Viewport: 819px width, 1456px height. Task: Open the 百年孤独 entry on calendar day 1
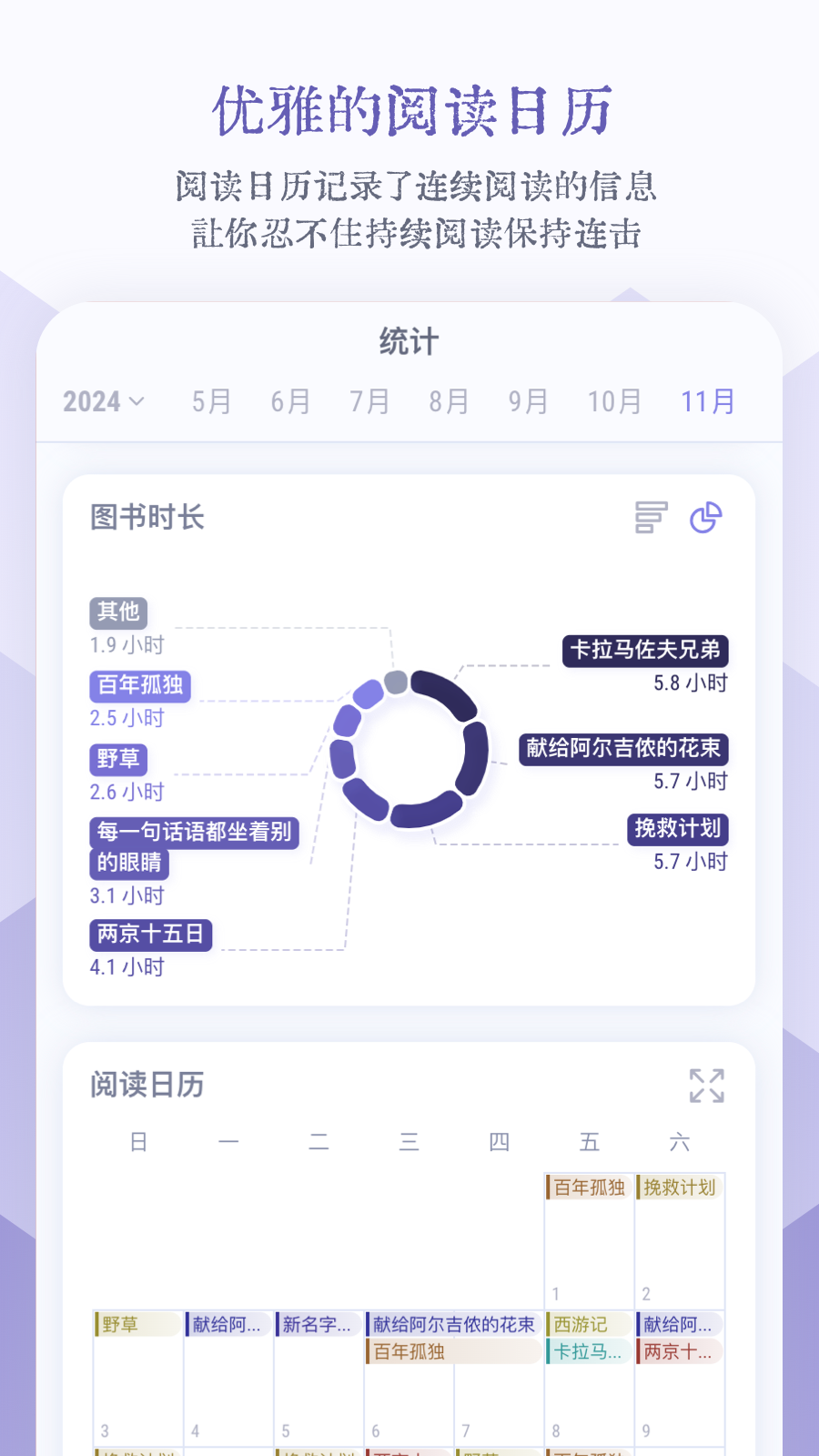pos(587,1186)
